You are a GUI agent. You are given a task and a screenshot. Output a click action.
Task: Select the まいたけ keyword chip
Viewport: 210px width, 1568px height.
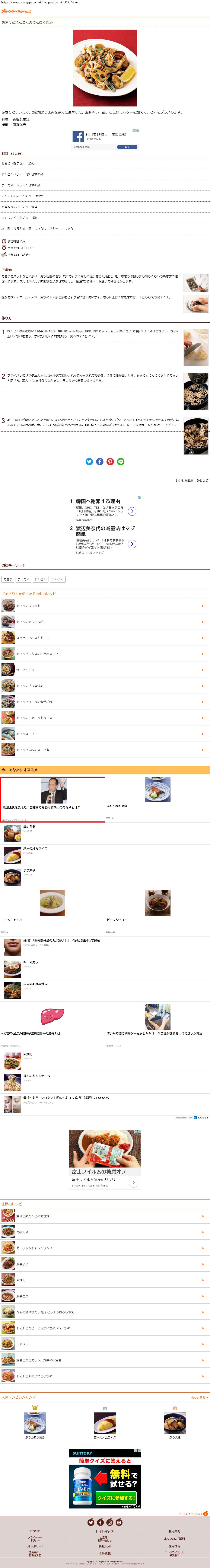coord(24,579)
